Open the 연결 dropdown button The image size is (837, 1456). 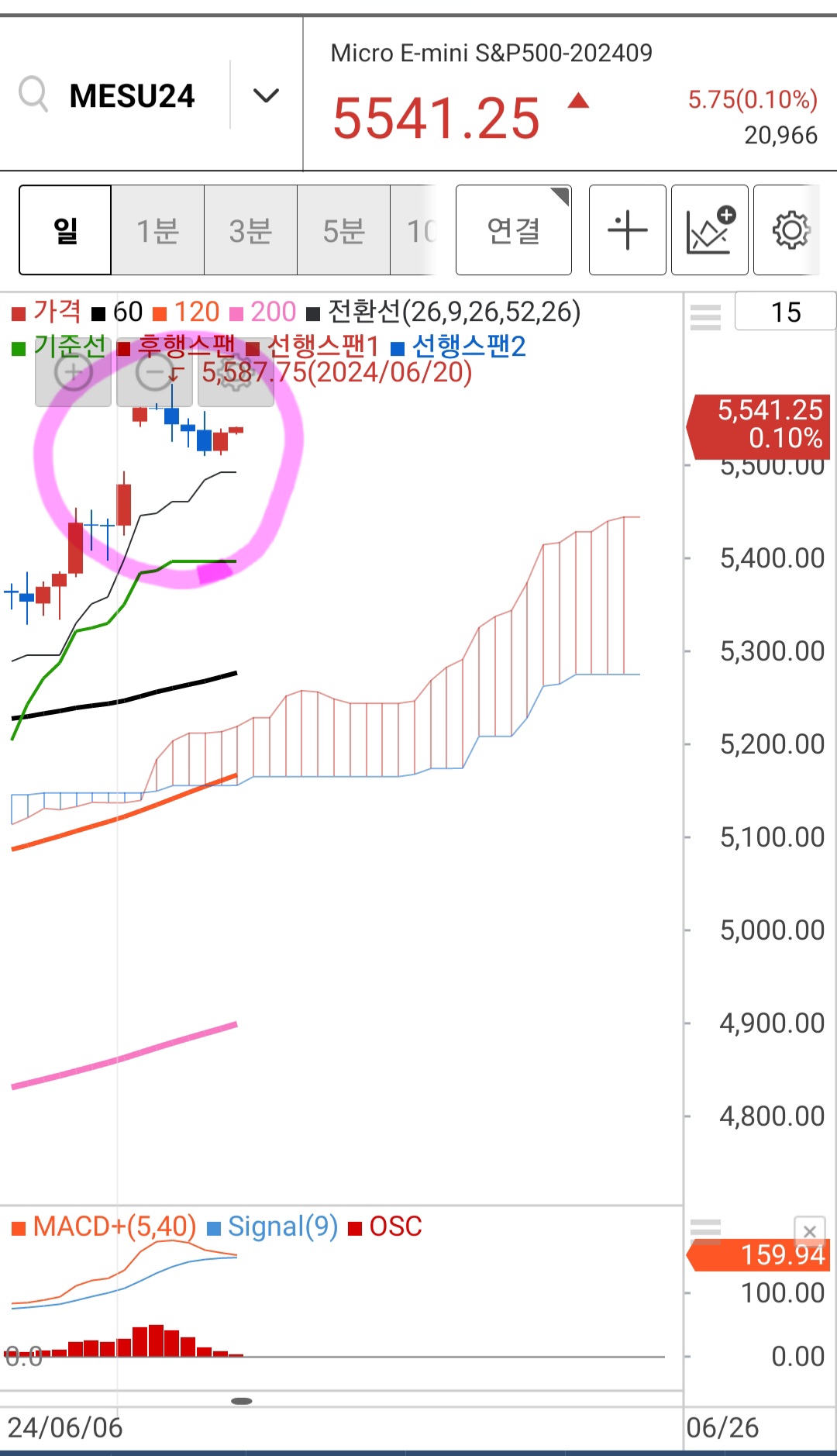513,230
